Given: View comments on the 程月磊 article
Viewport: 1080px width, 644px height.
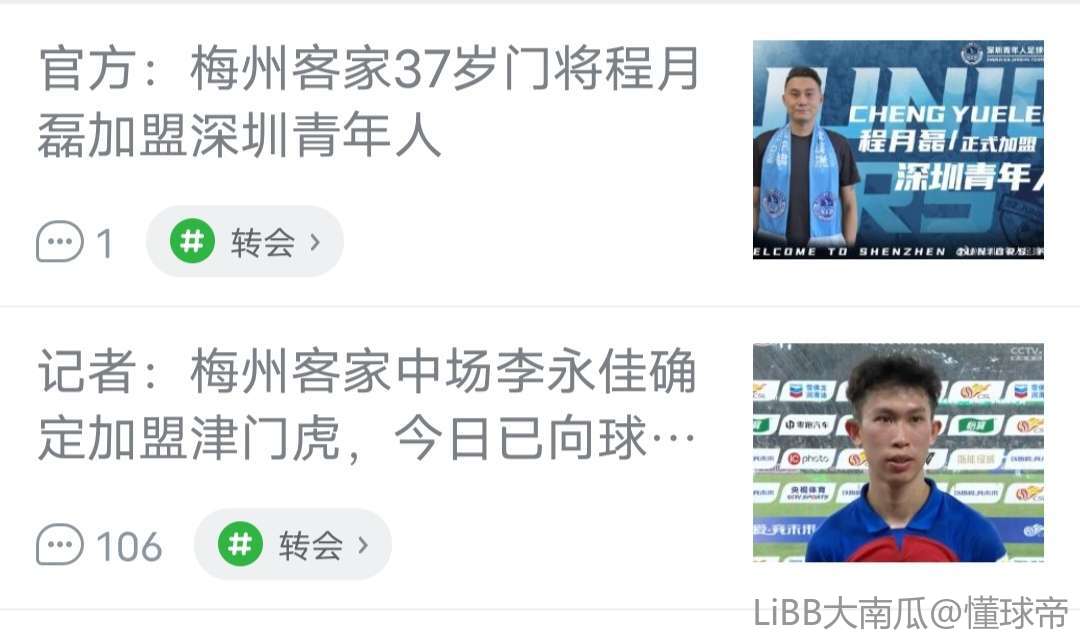Looking at the screenshot, I should pyautogui.click(x=75, y=242).
